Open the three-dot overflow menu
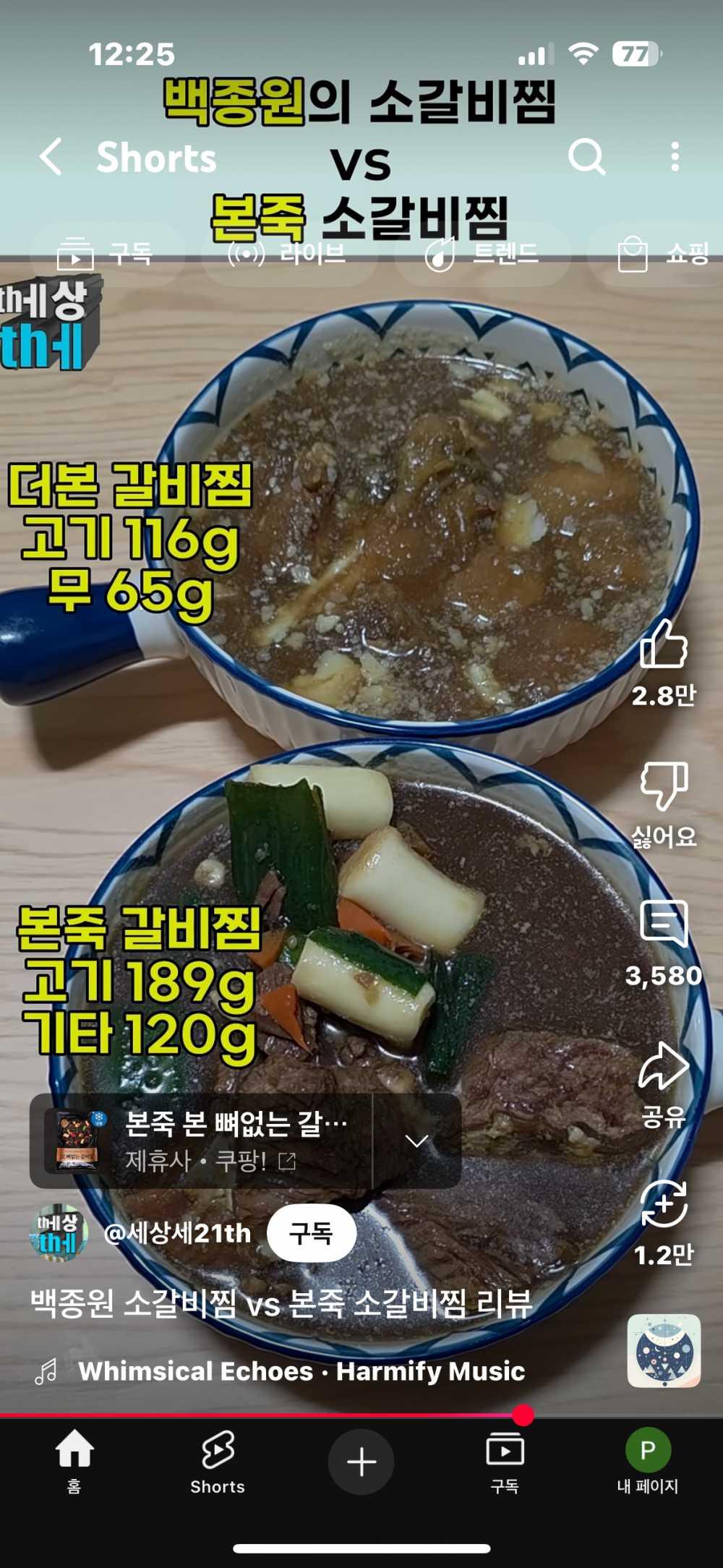 [675, 156]
